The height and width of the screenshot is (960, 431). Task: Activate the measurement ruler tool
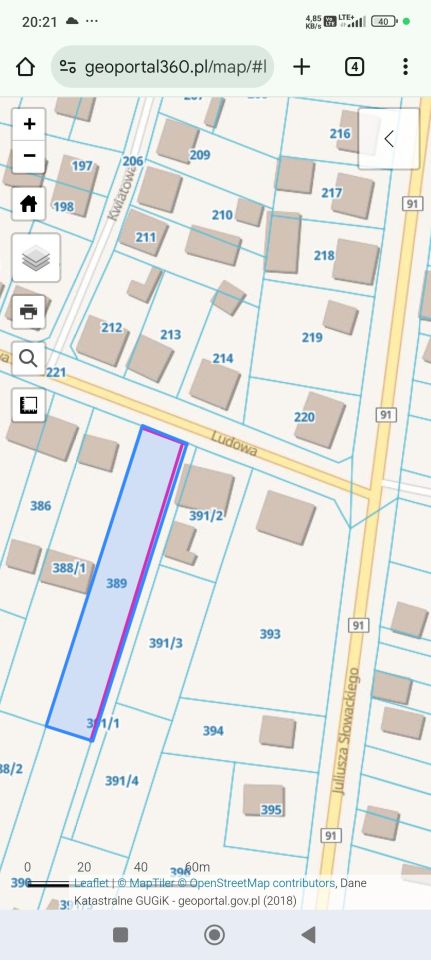29,405
